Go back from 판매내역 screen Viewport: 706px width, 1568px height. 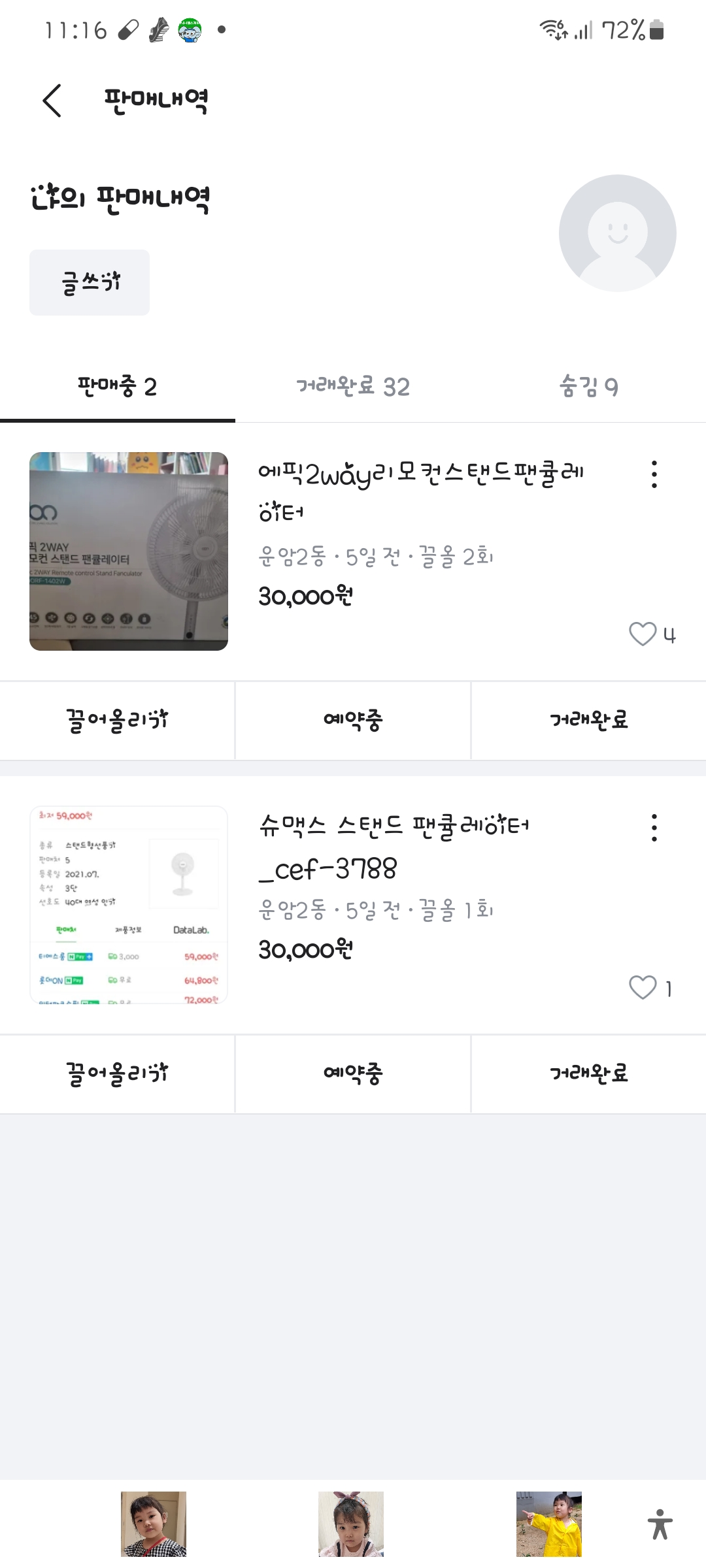point(52,101)
